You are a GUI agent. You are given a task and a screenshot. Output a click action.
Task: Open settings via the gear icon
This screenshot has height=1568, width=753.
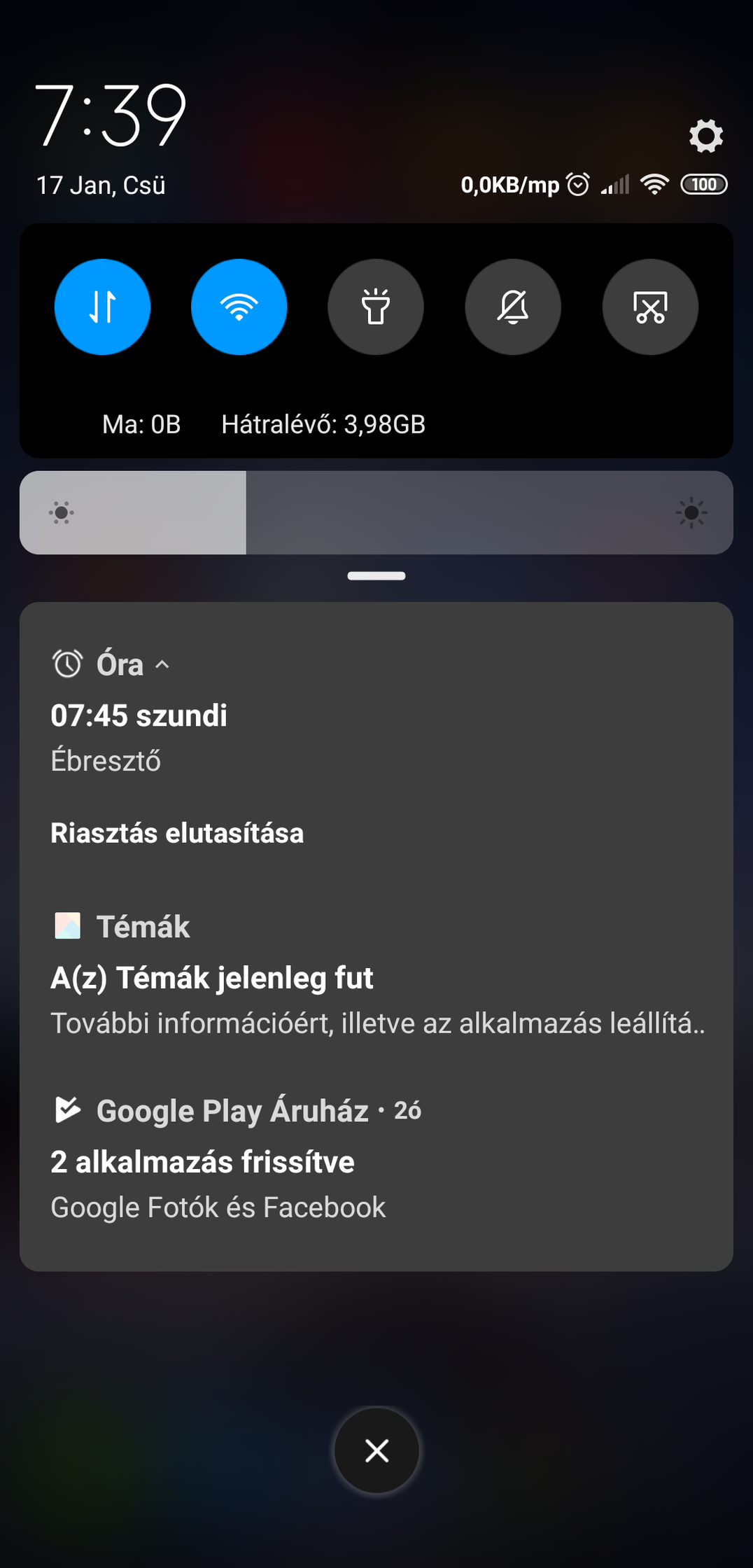coord(705,136)
